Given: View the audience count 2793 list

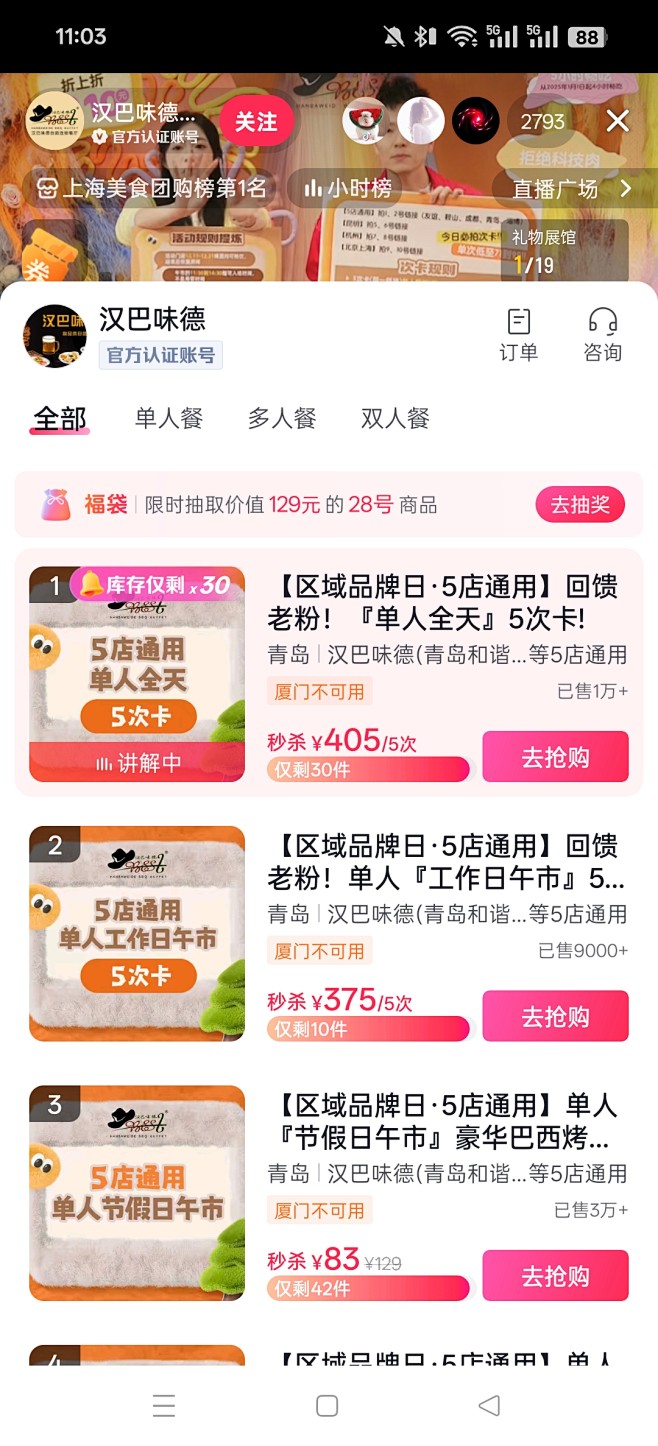Looking at the screenshot, I should 542,122.
